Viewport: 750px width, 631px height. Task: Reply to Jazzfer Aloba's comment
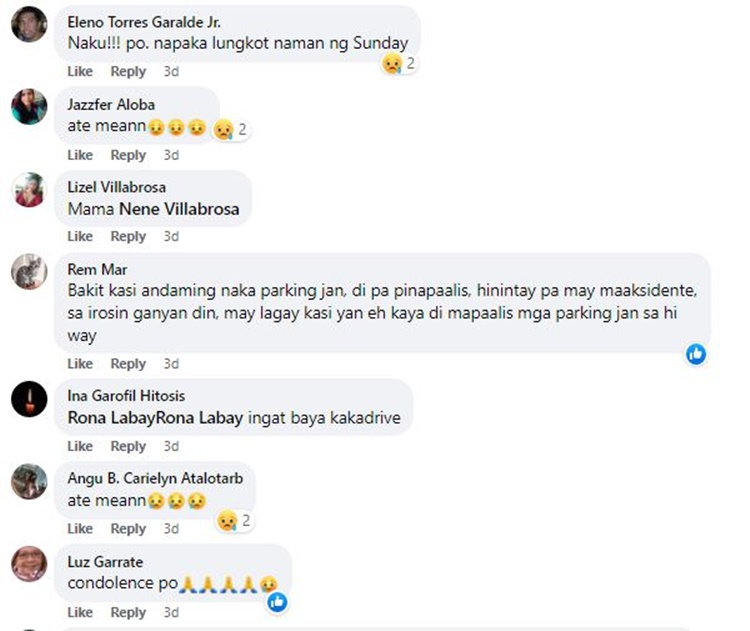(128, 155)
